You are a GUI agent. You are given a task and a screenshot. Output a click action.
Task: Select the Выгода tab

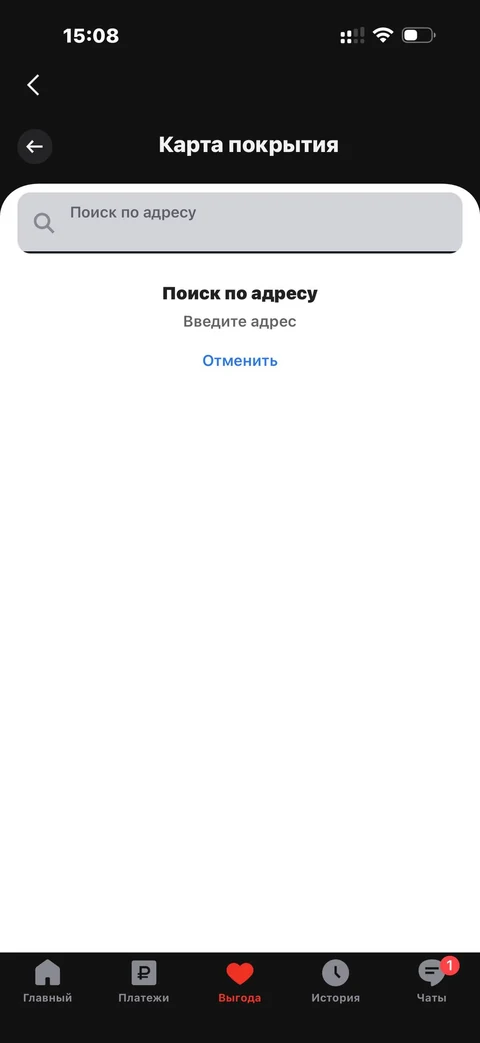pyautogui.click(x=240, y=982)
